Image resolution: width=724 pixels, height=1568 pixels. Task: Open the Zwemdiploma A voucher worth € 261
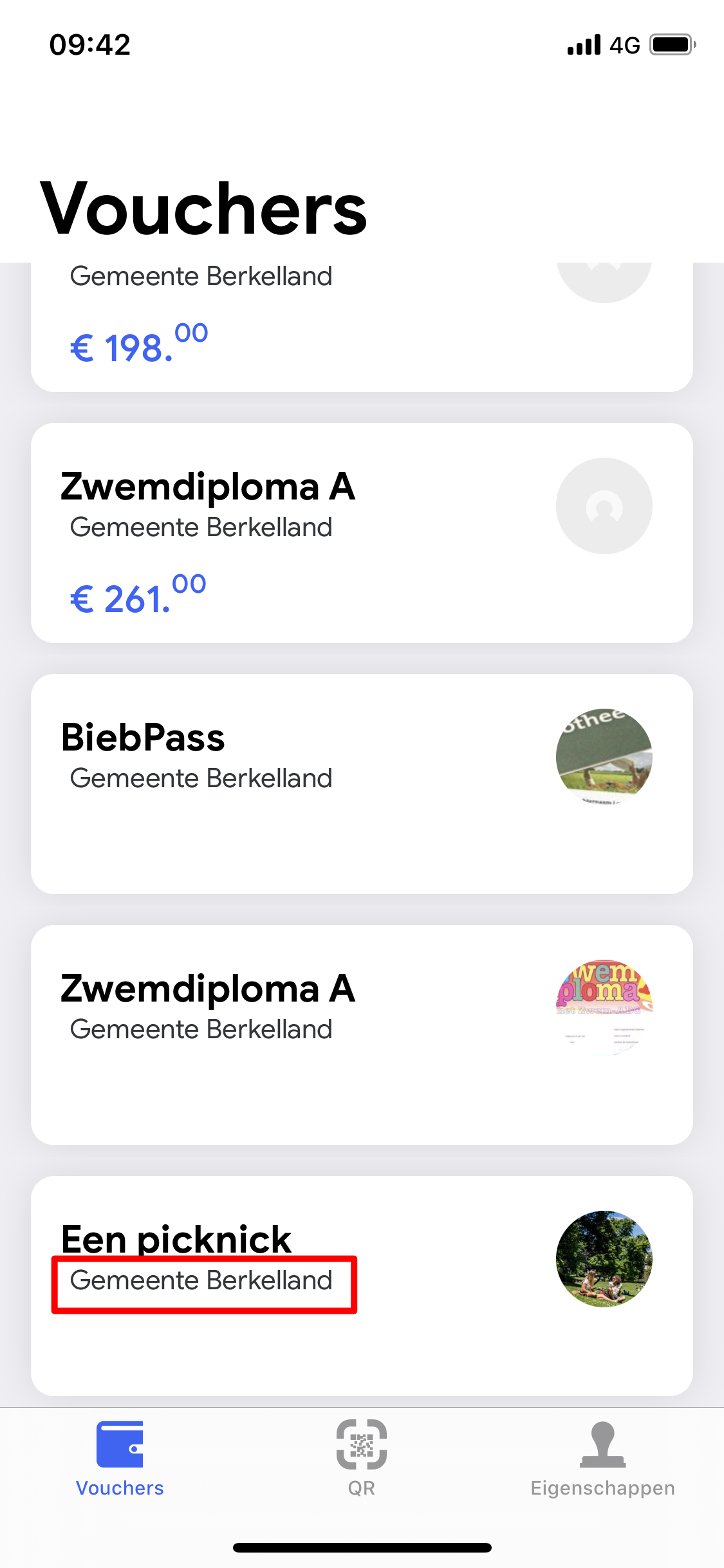[x=360, y=533]
